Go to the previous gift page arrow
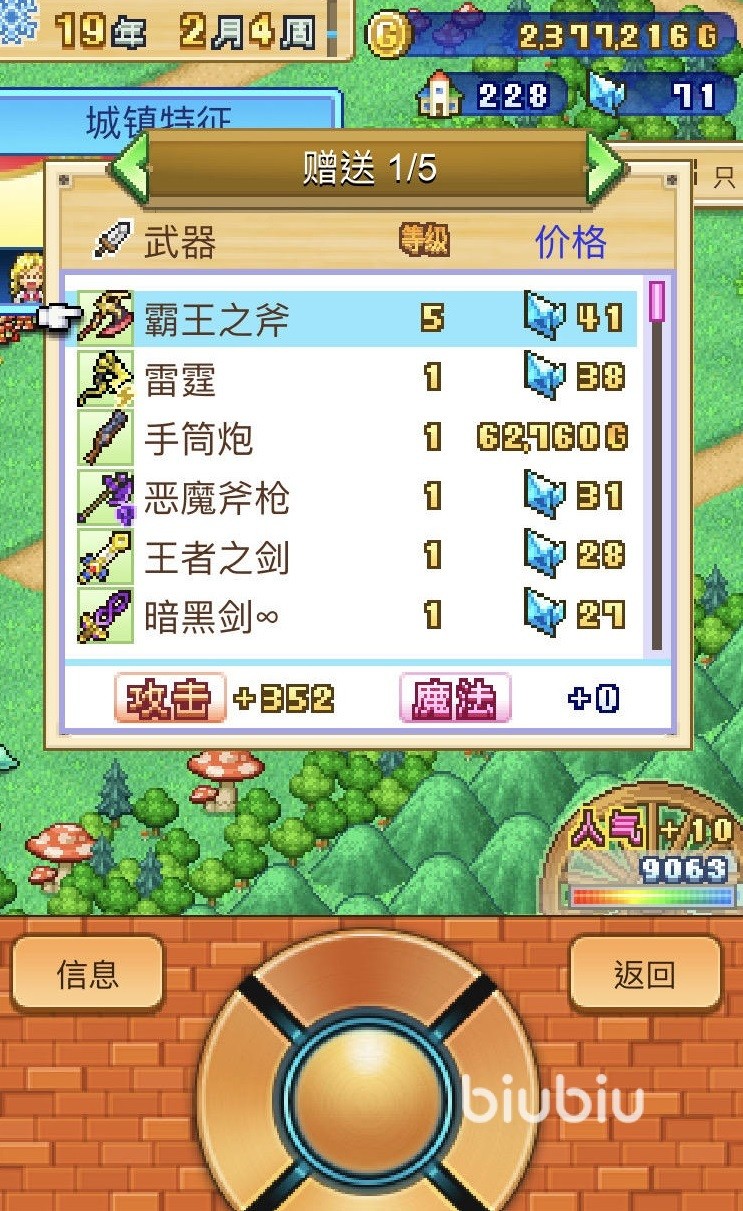 pyautogui.click(x=129, y=168)
